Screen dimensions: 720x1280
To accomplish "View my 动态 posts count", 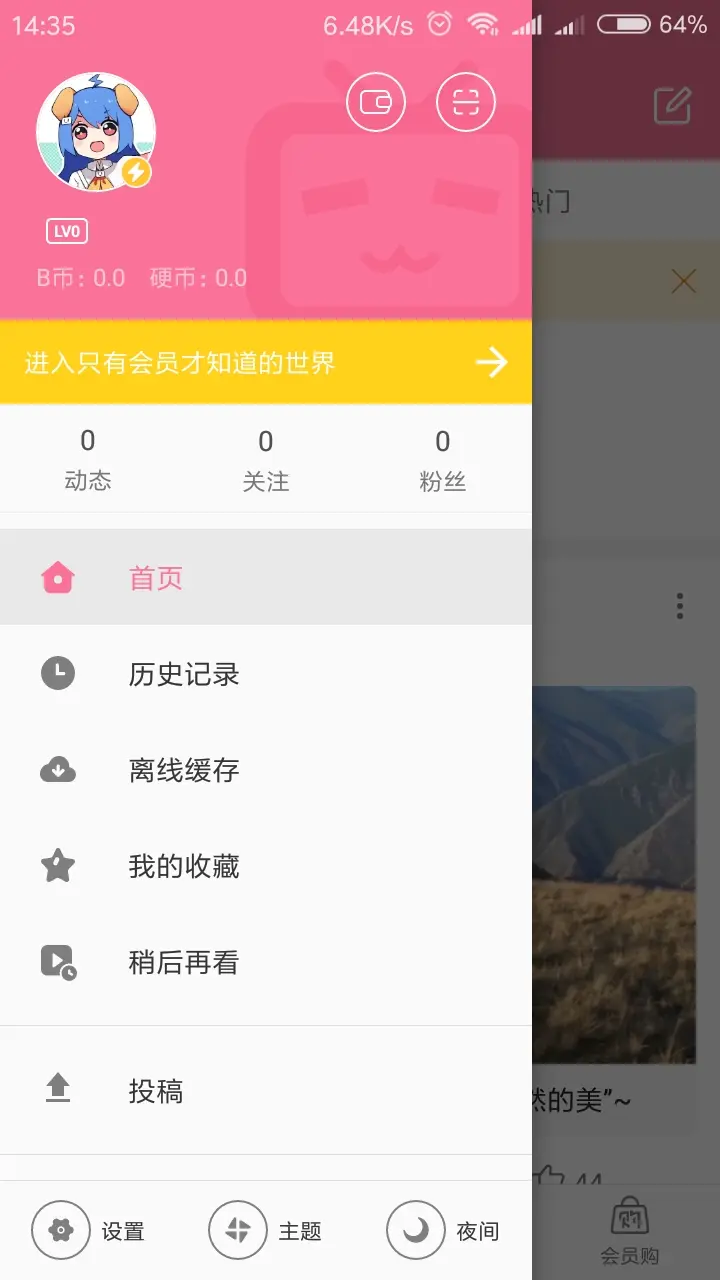I will click(88, 460).
